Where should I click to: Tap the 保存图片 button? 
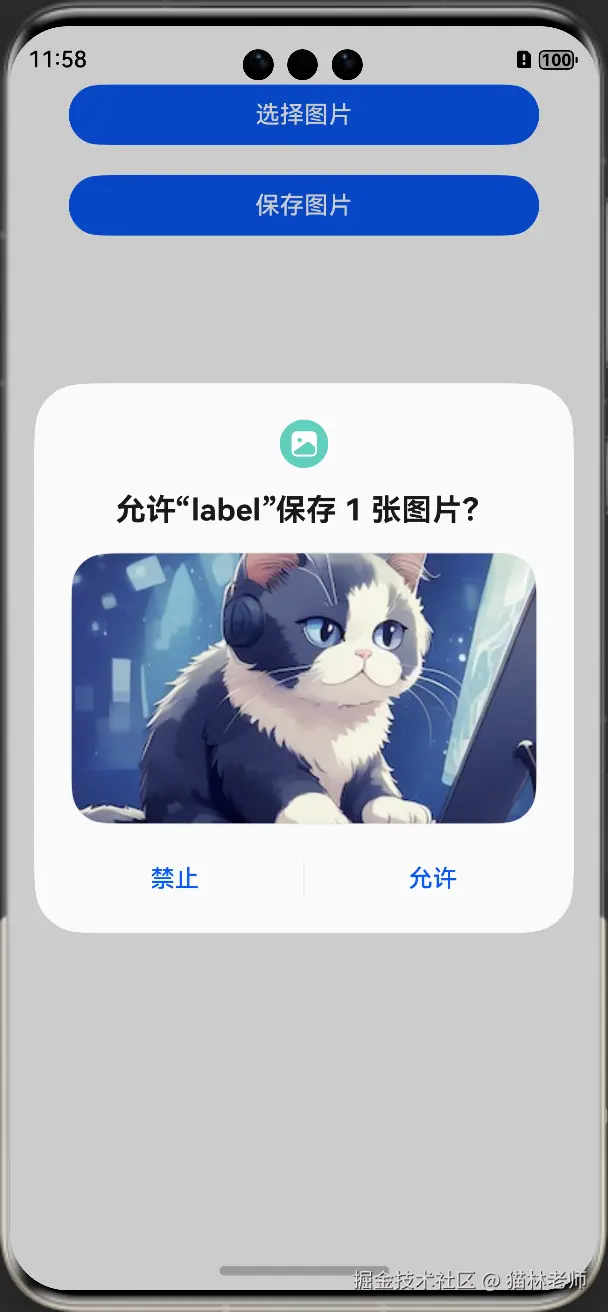pos(303,205)
